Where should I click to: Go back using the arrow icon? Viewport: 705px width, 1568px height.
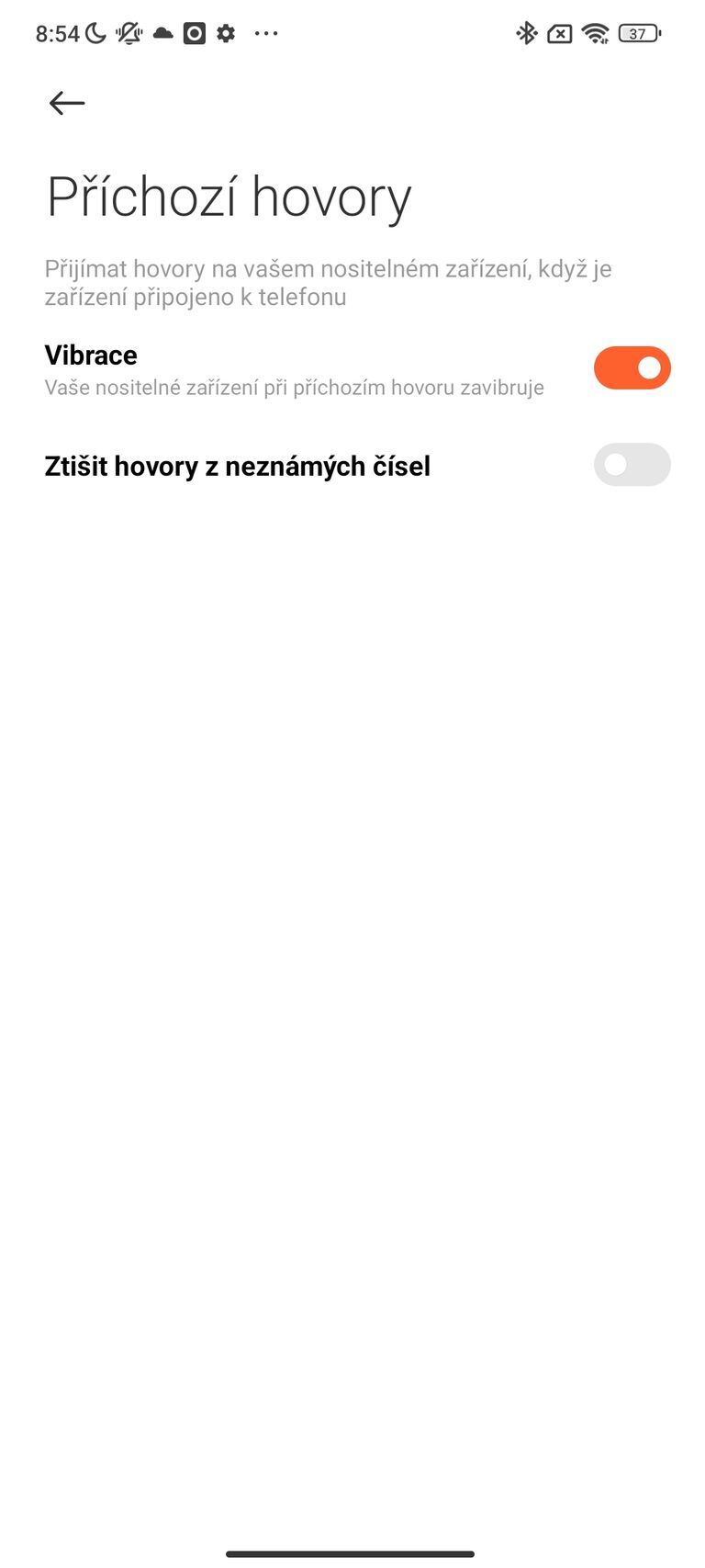67,103
